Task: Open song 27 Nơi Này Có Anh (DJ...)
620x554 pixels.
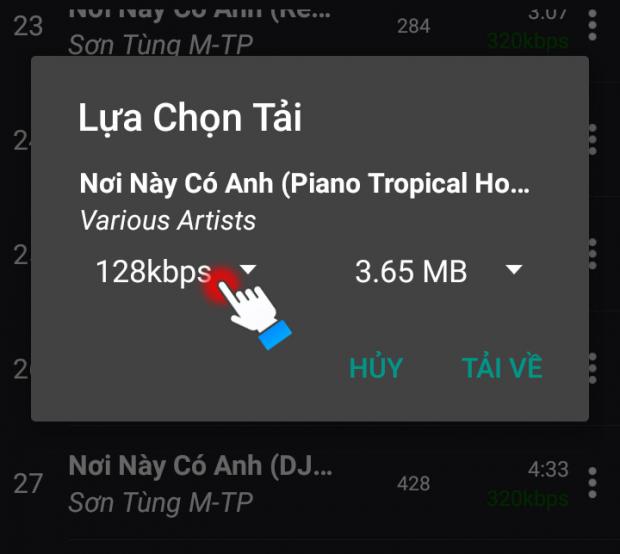Action: tap(200, 483)
